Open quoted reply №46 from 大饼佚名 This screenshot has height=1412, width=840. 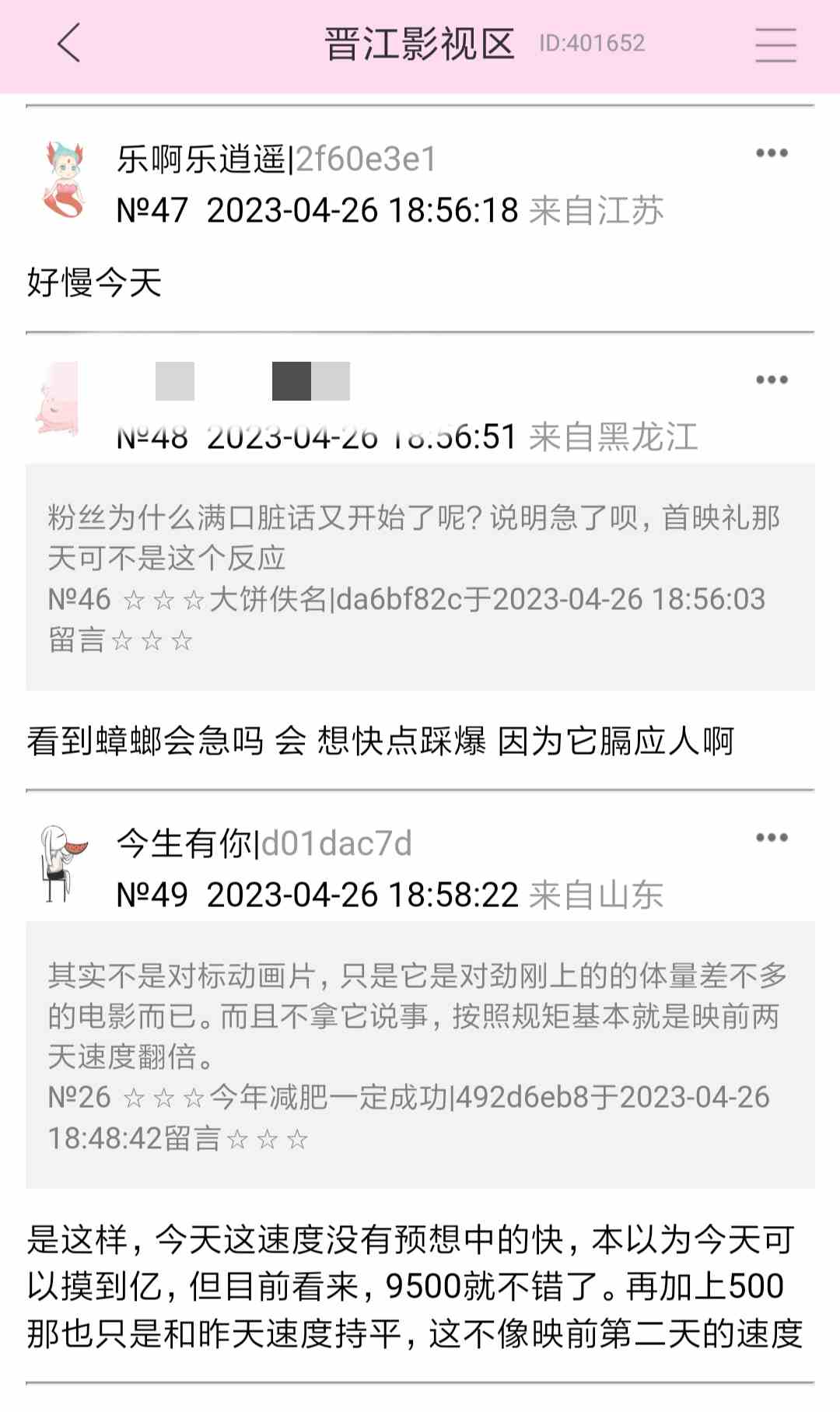(x=420, y=576)
